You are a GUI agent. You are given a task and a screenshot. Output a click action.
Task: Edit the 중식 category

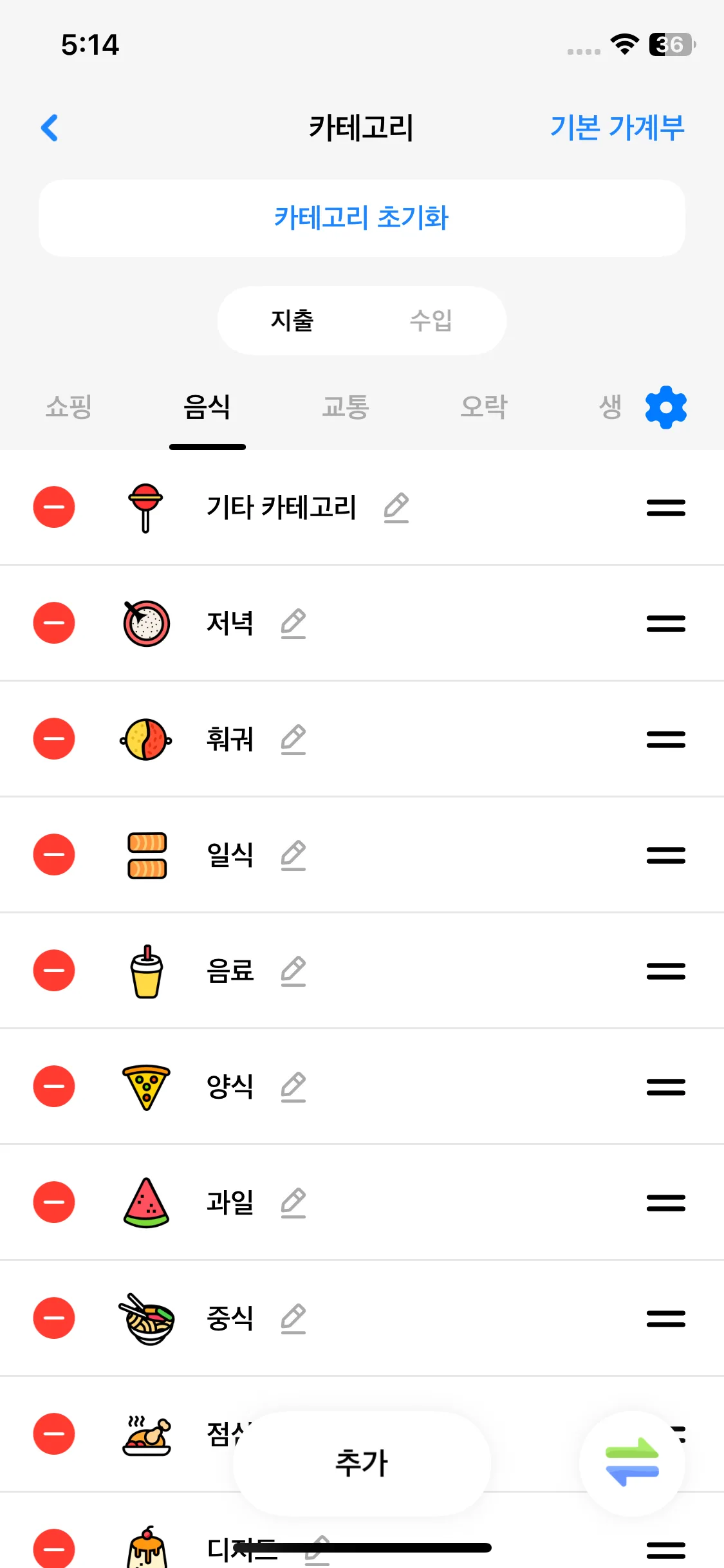pyautogui.click(x=293, y=1319)
